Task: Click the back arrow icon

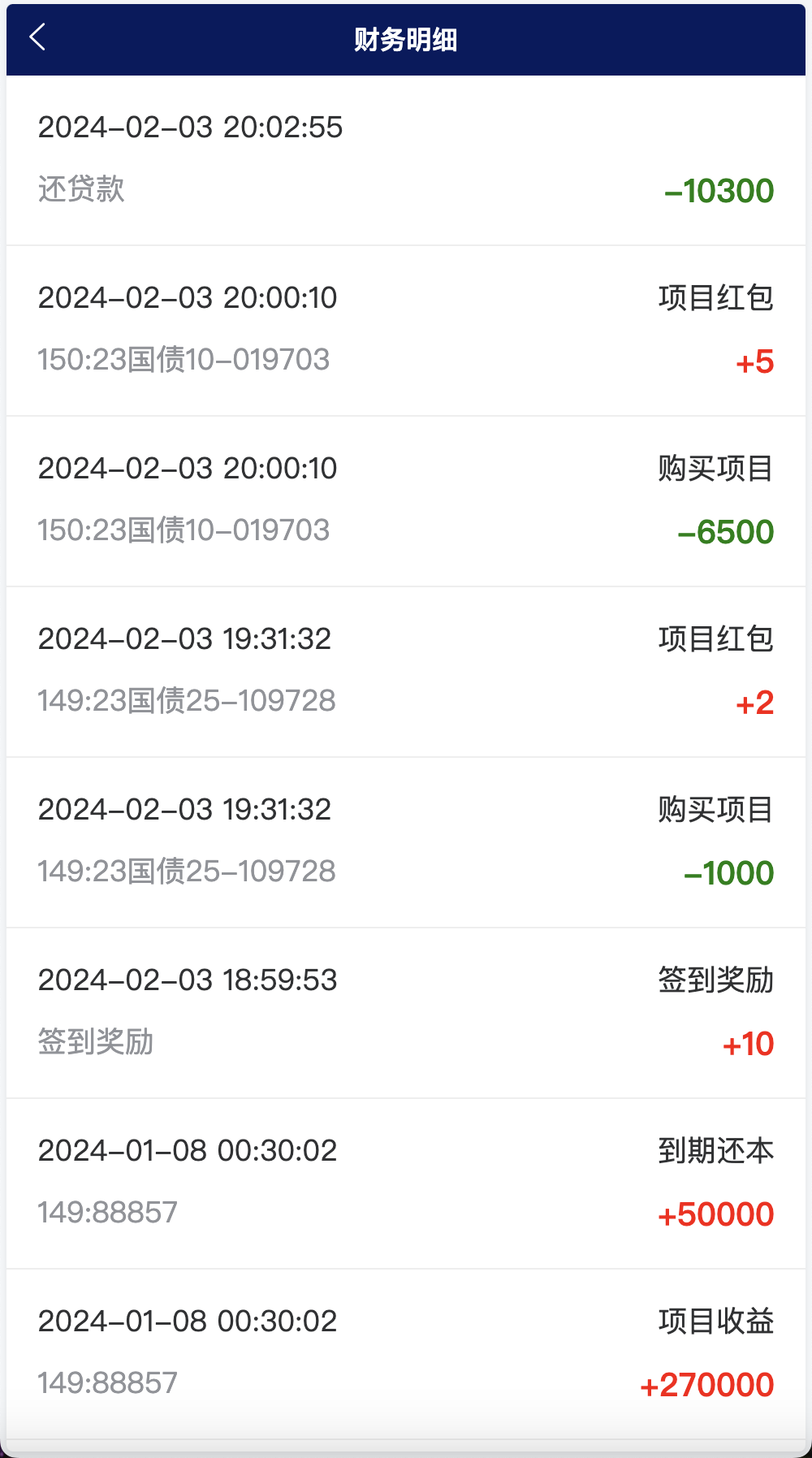Action: click(37, 38)
